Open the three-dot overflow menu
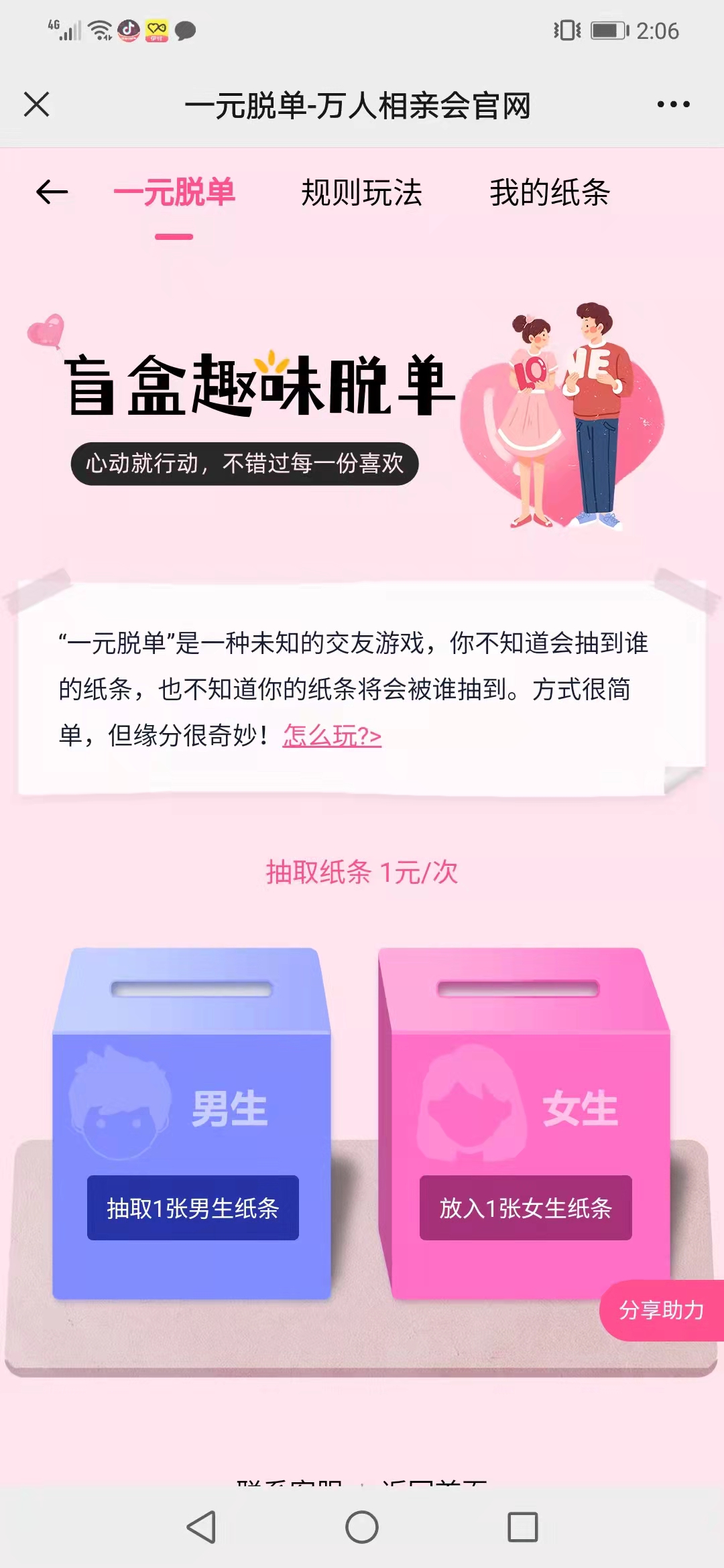 (x=673, y=105)
